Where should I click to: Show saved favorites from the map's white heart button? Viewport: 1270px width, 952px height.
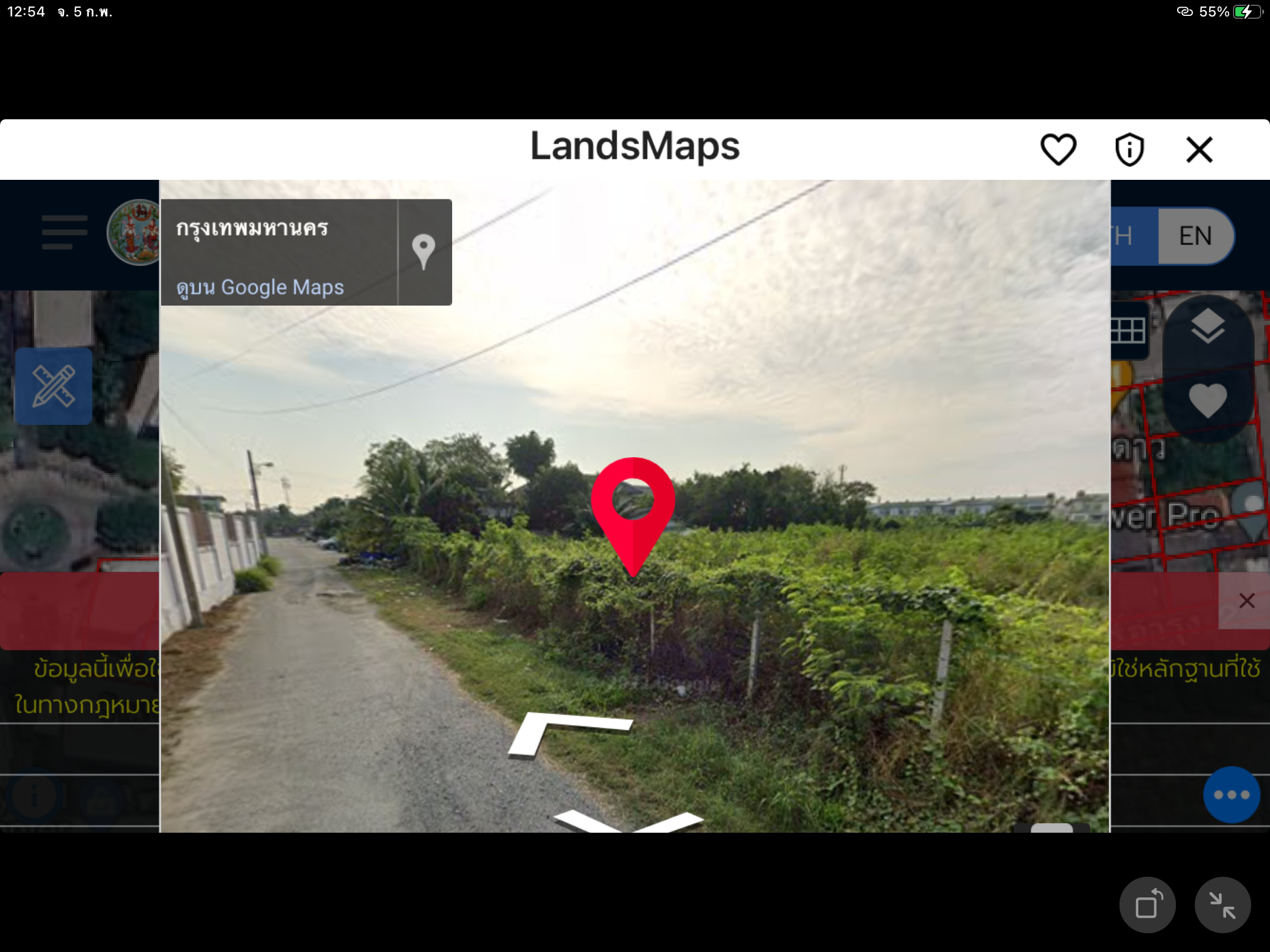(x=1208, y=401)
